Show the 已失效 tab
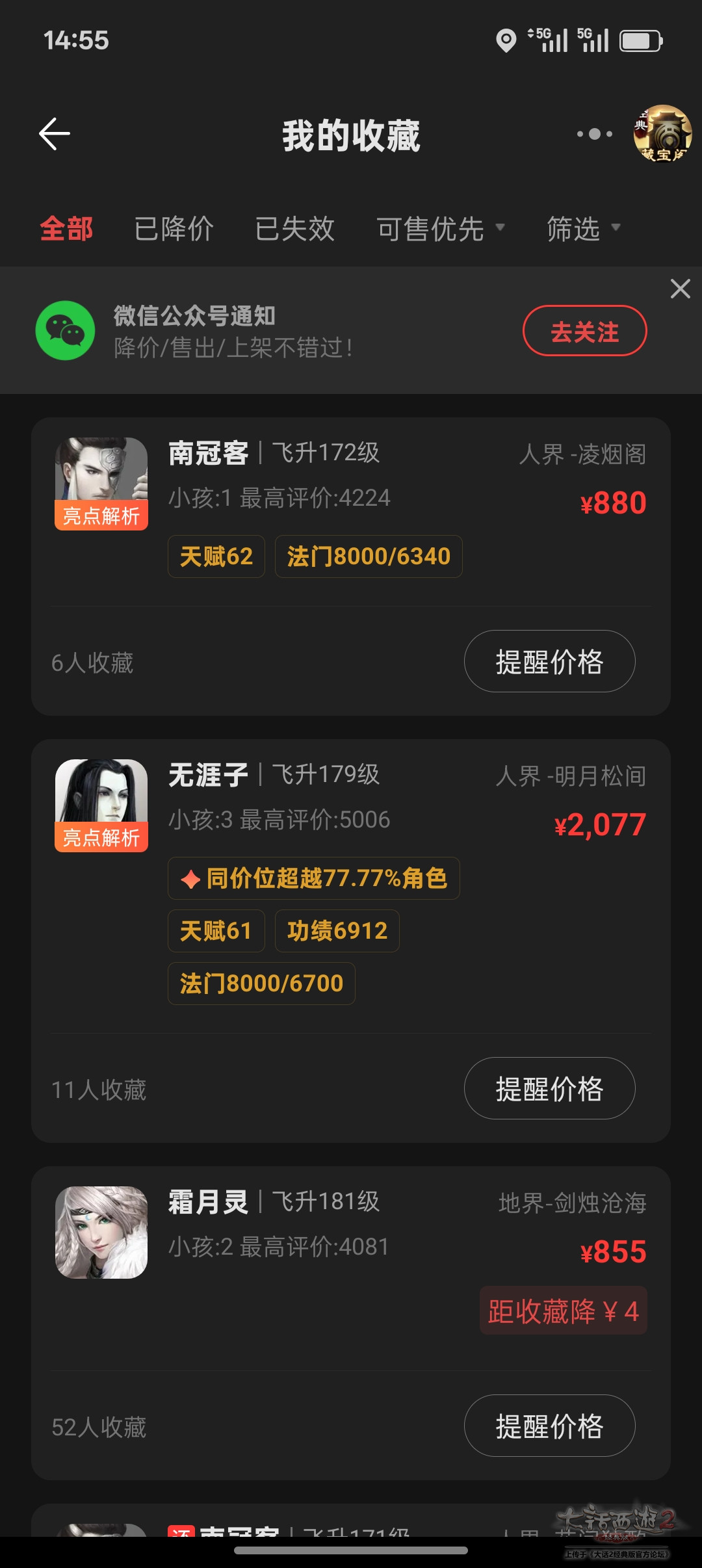The image size is (702, 1568). [294, 229]
